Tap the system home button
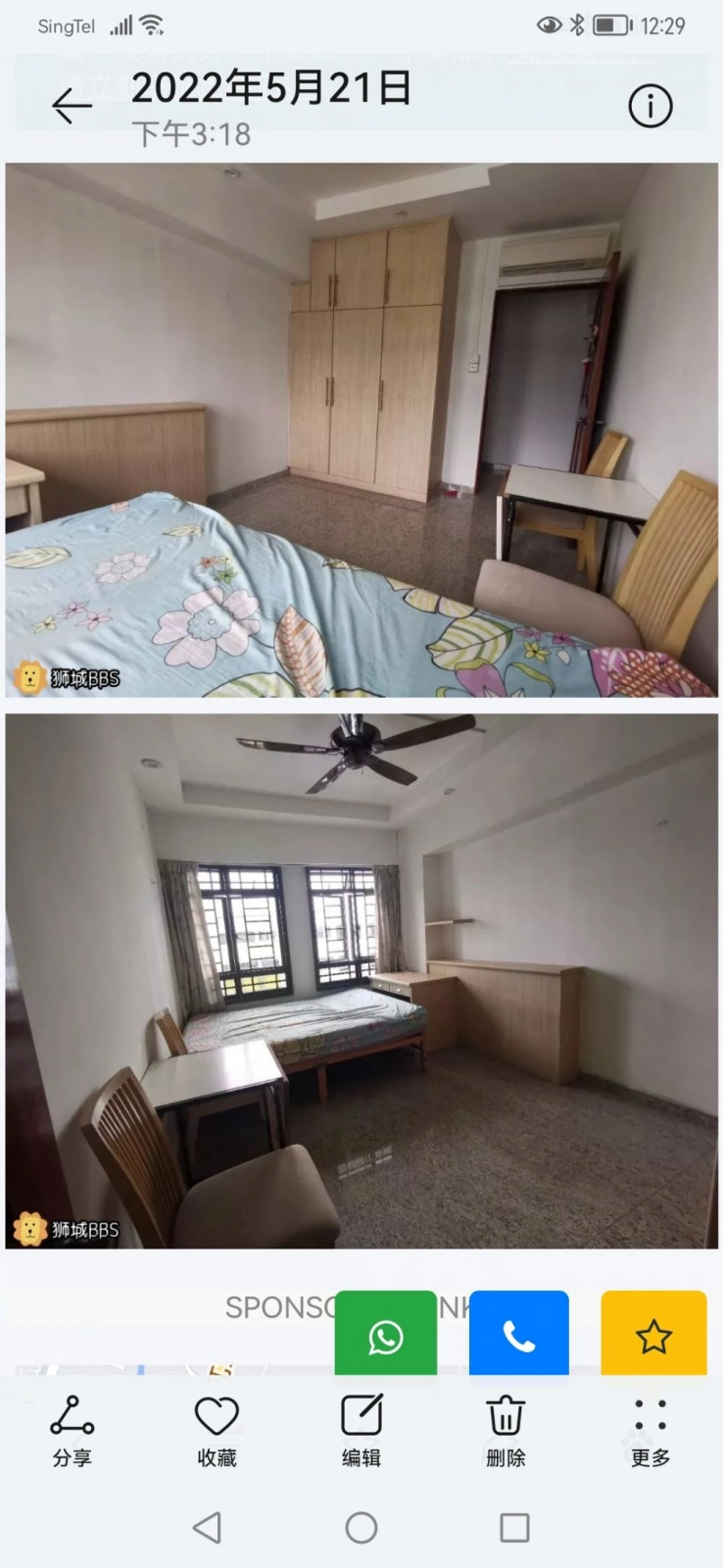This screenshot has width=723, height=1568. [361, 1528]
